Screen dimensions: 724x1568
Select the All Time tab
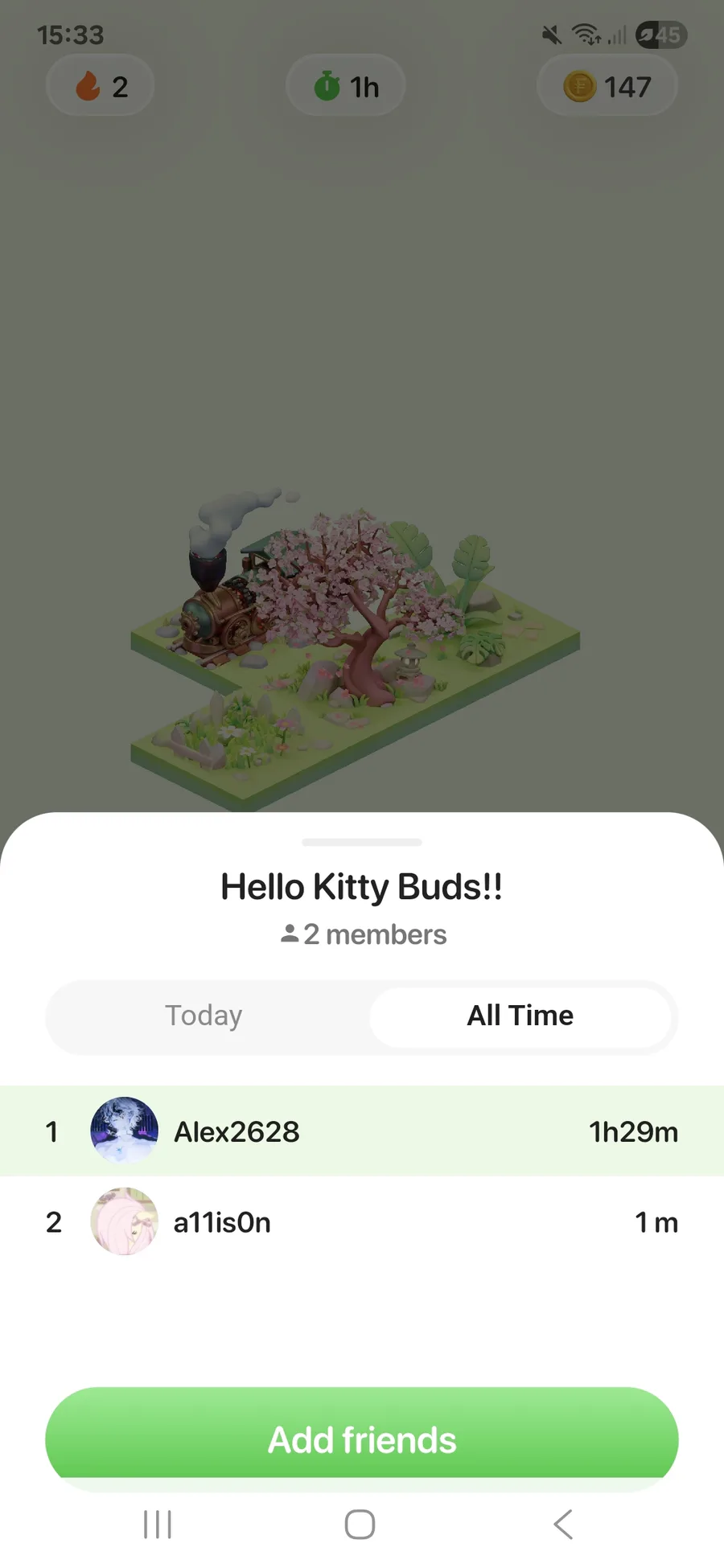point(520,1016)
